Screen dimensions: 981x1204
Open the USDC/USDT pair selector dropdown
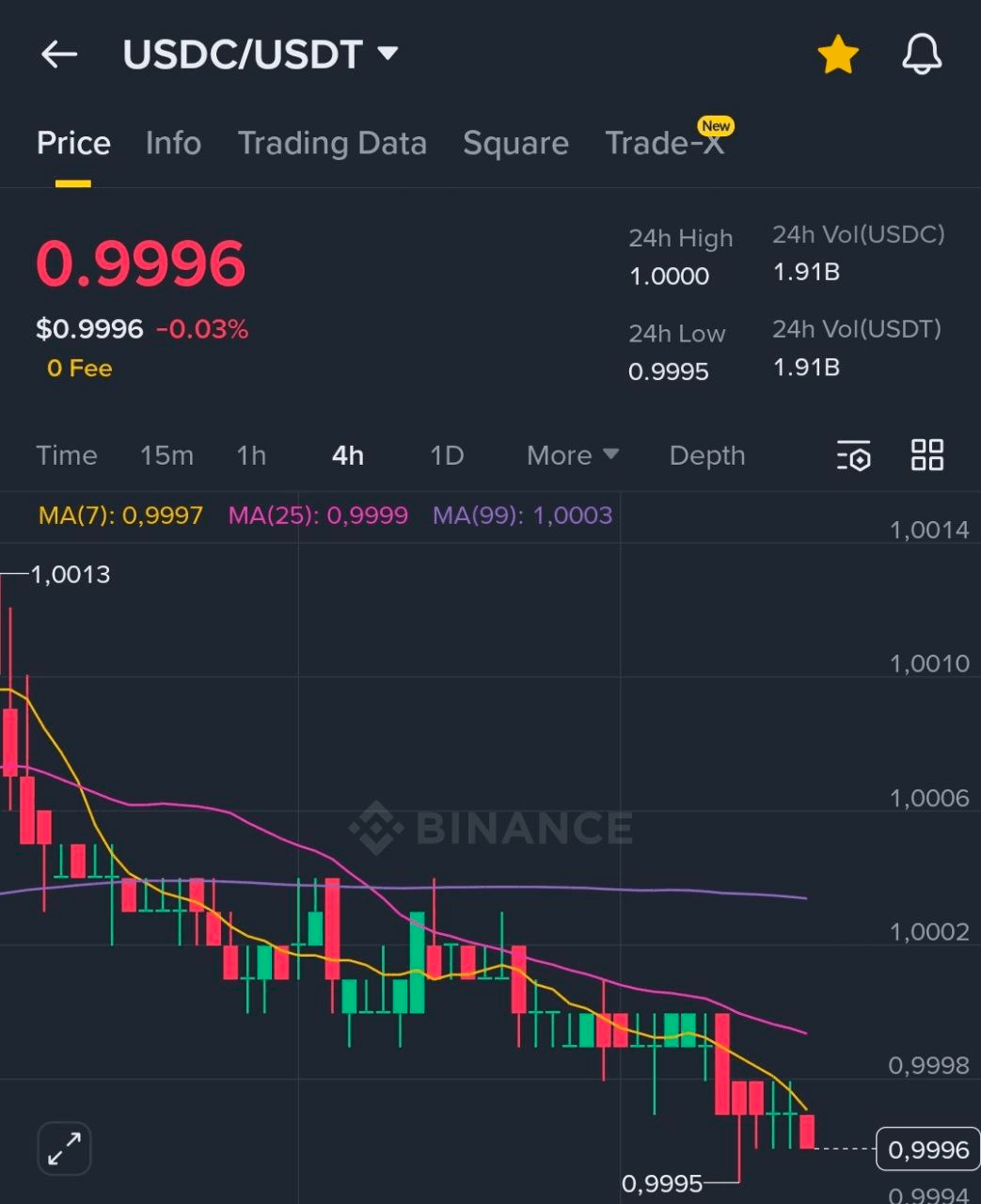(x=261, y=54)
